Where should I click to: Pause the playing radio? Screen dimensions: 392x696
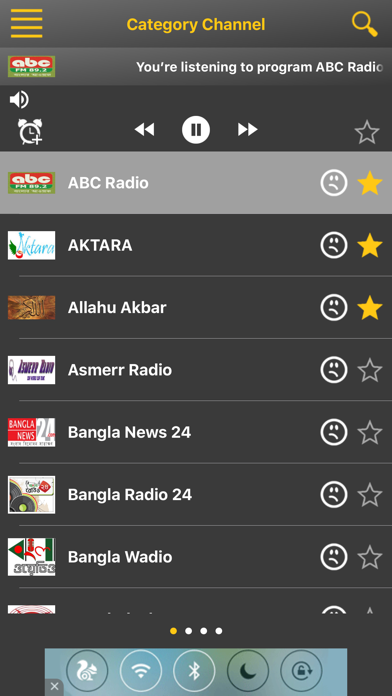(x=196, y=130)
